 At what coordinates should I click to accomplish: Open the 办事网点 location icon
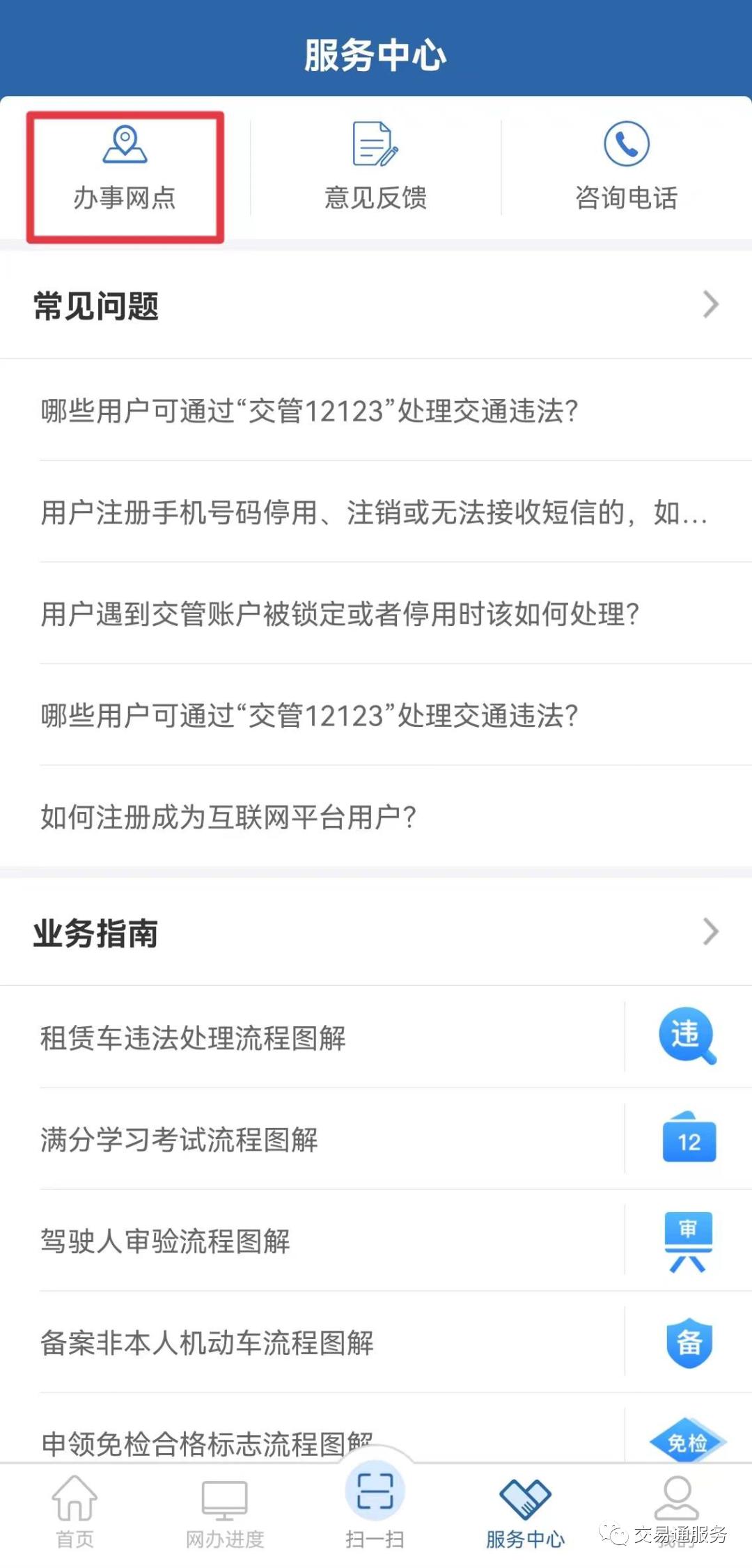125,143
